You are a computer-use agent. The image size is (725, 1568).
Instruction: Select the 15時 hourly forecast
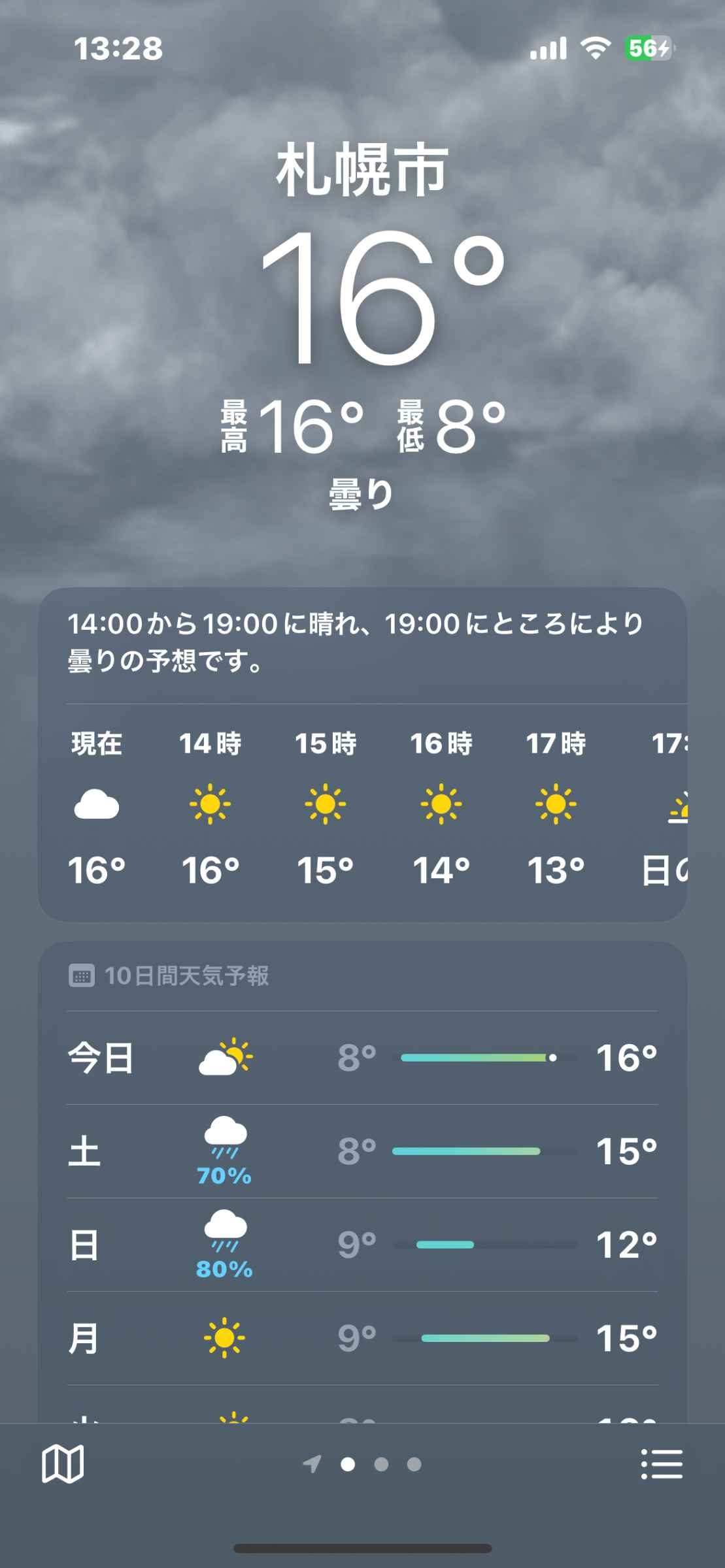(326, 807)
